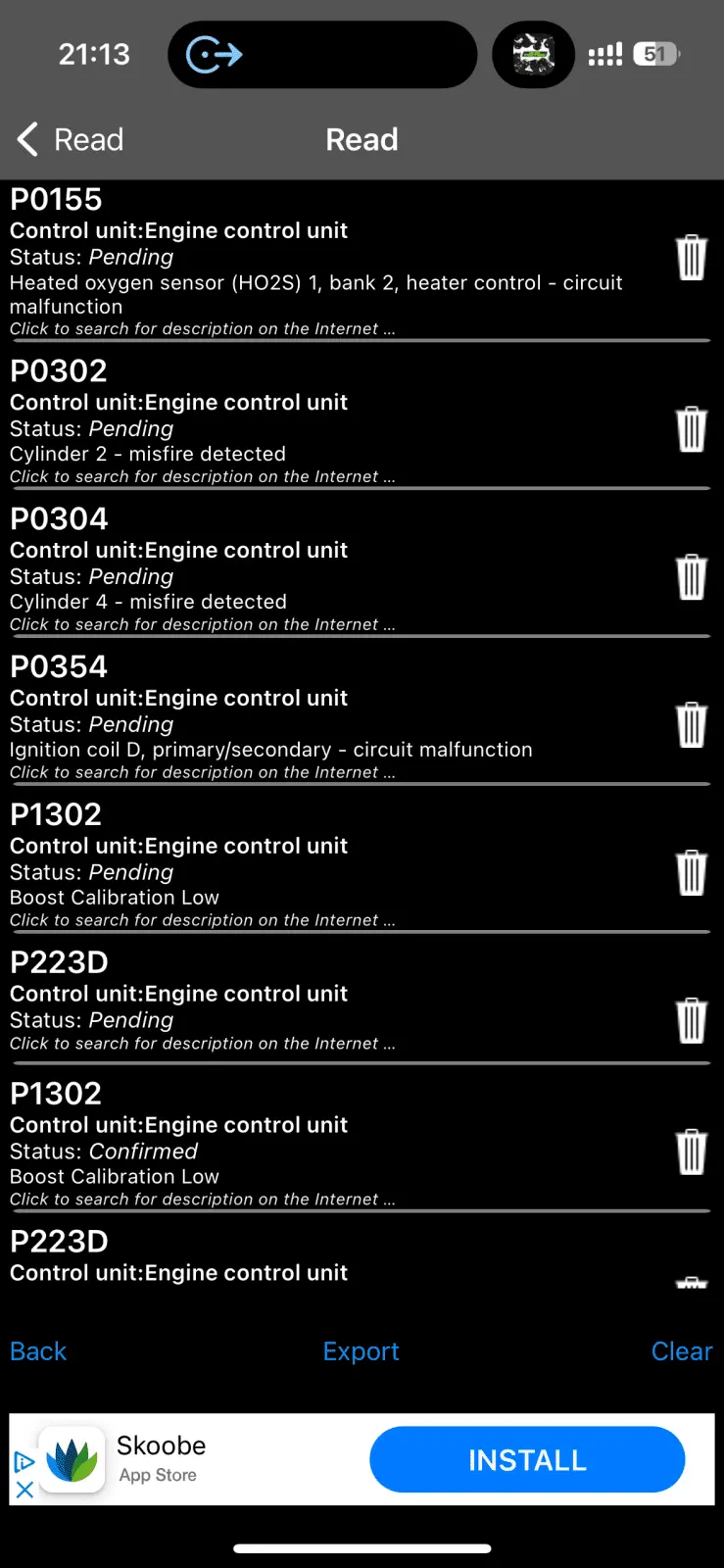
Task: Delete the P0354 fault code
Action: click(692, 725)
